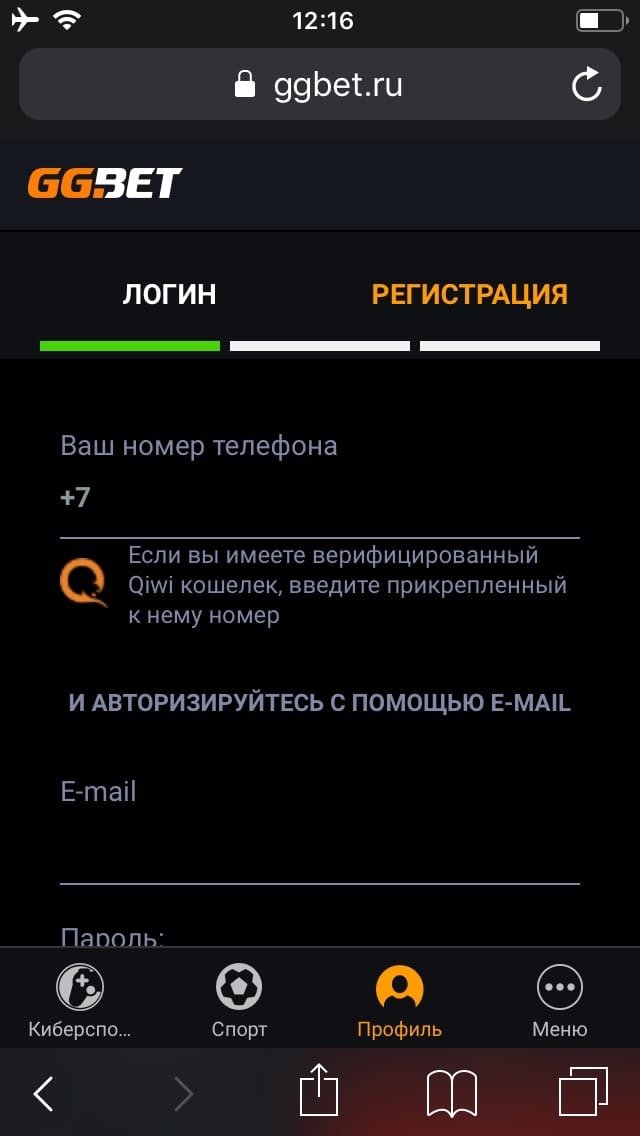Go to the Киберспорт section
The width and height of the screenshot is (640, 1136).
(x=80, y=998)
